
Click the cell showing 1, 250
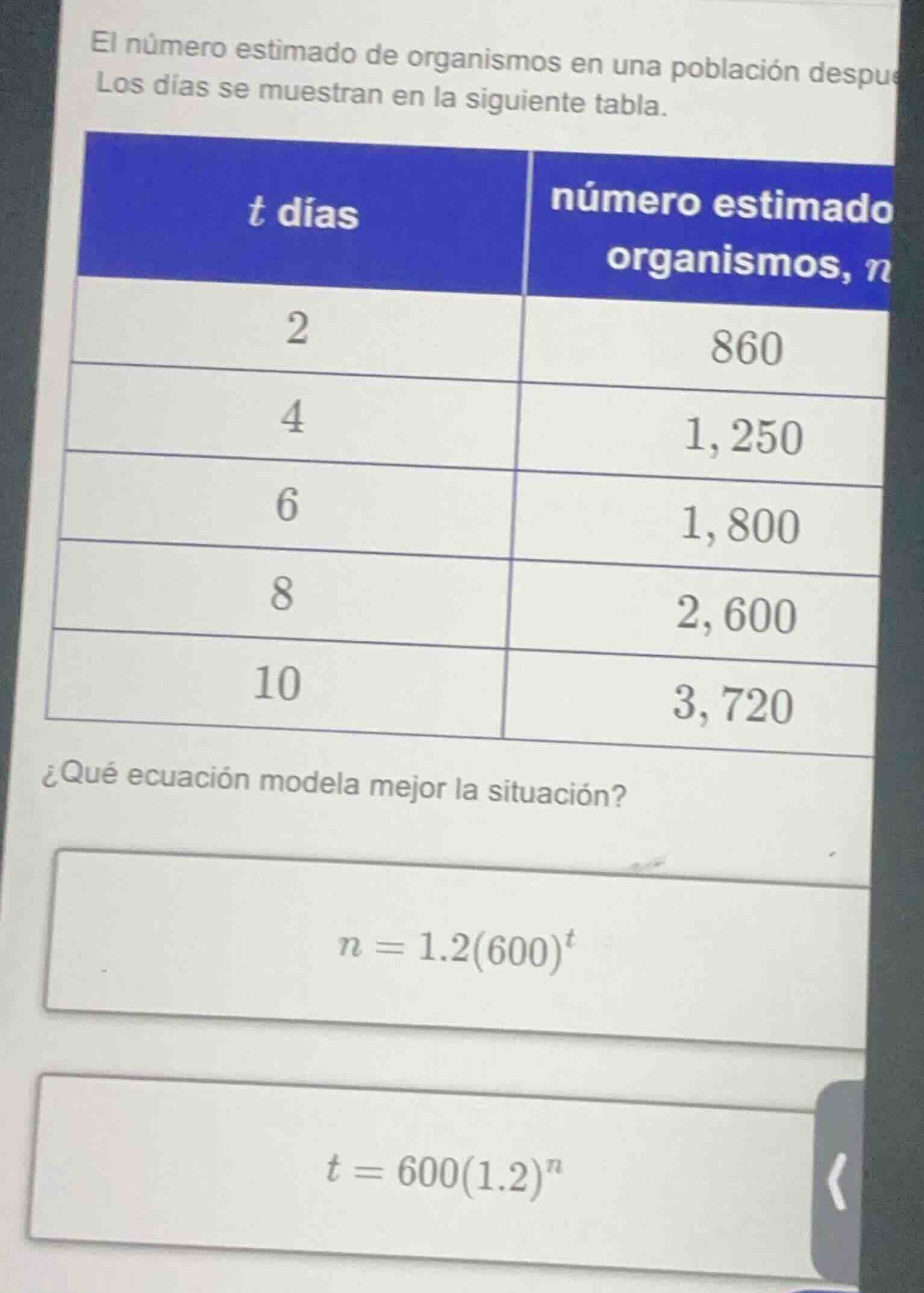(x=747, y=440)
